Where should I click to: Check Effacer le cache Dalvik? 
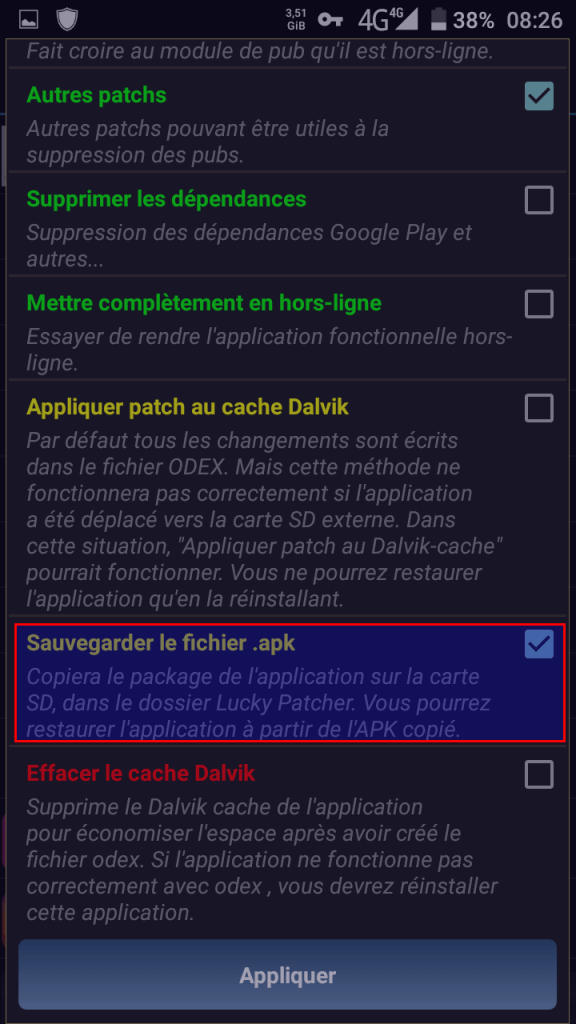click(539, 775)
